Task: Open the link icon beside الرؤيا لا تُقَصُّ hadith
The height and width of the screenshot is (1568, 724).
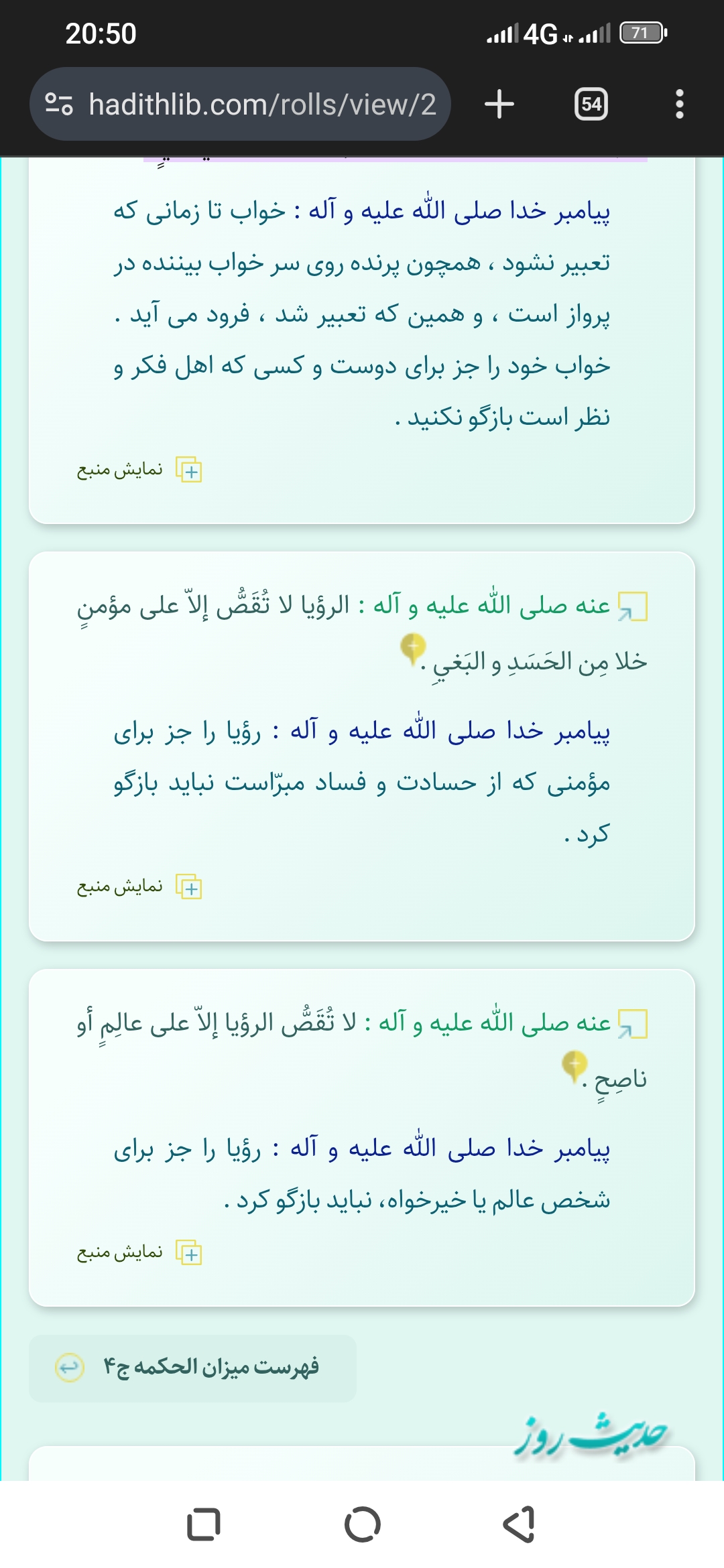Action: tap(632, 607)
